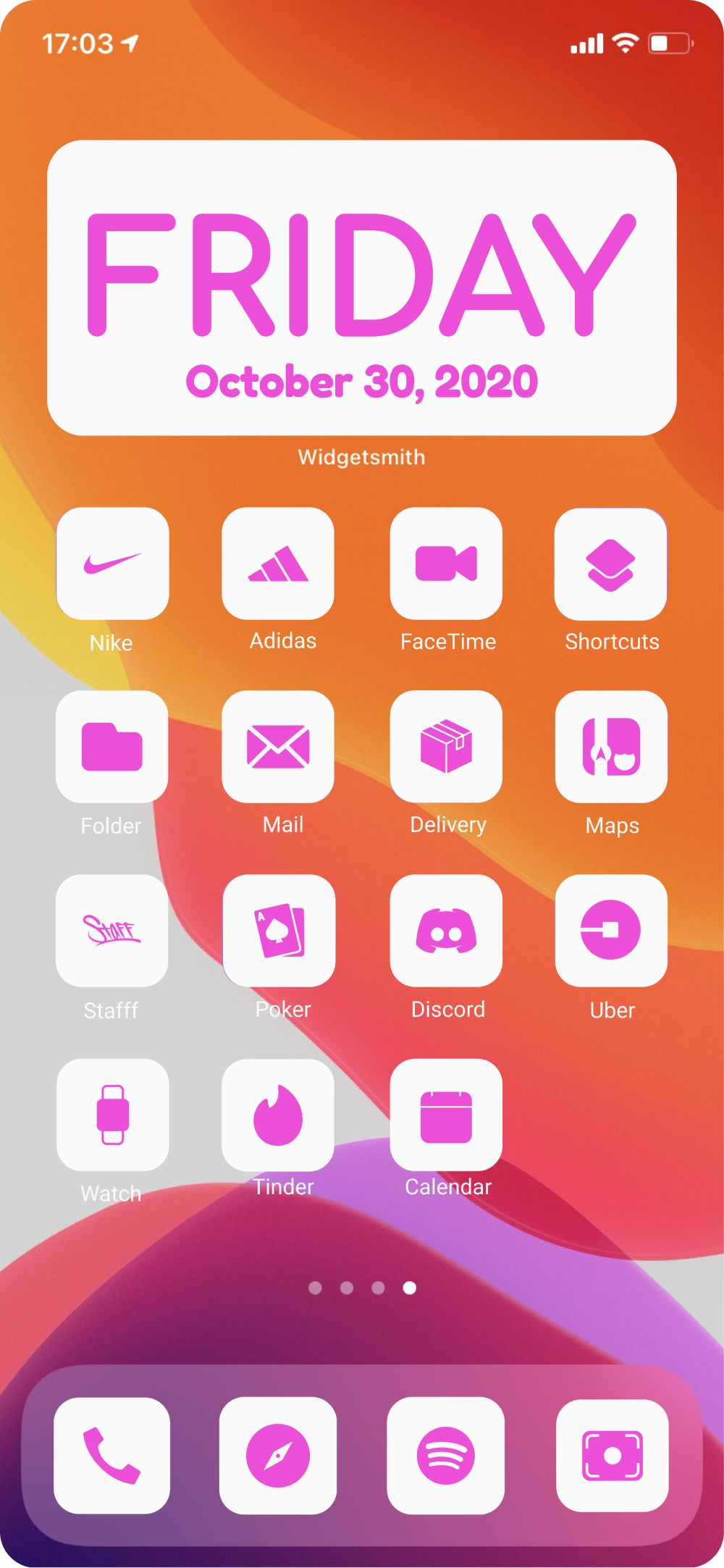This screenshot has height=1568, width=724.
Task: Open Discord
Action: click(446, 931)
